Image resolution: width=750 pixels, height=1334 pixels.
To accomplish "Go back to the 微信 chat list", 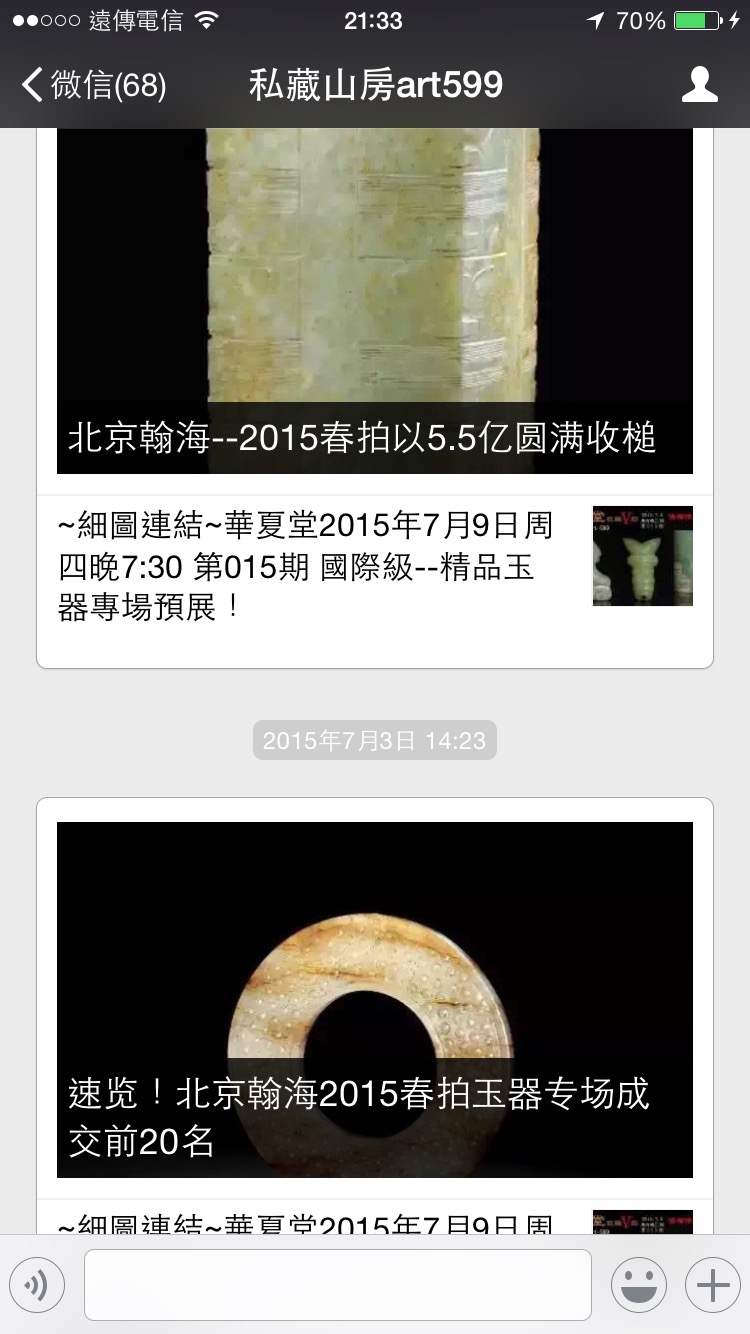I will coord(93,86).
